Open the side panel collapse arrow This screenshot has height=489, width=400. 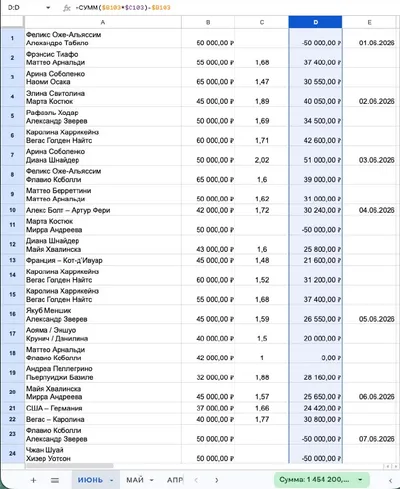tap(391, 480)
